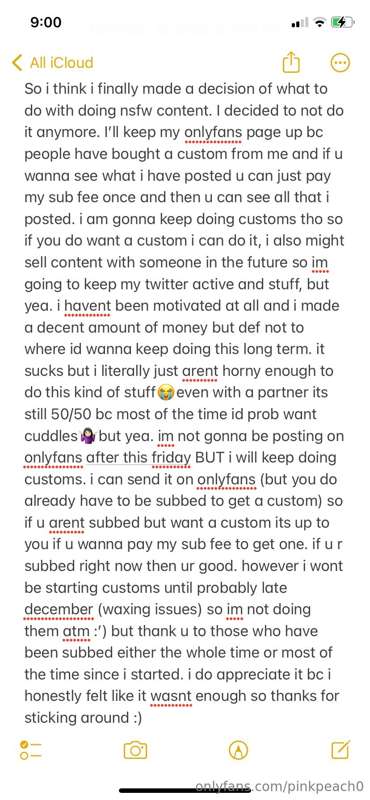Tap the note body to edit
This screenshot has width=370, height=800.
(x=184, y=403)
